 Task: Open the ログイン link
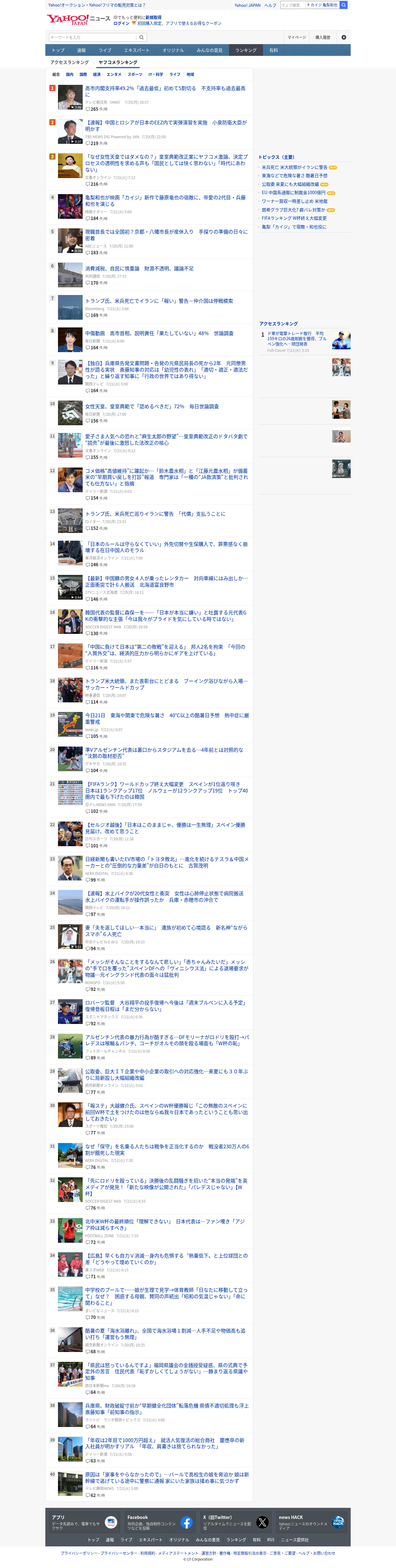coord(121,23)
